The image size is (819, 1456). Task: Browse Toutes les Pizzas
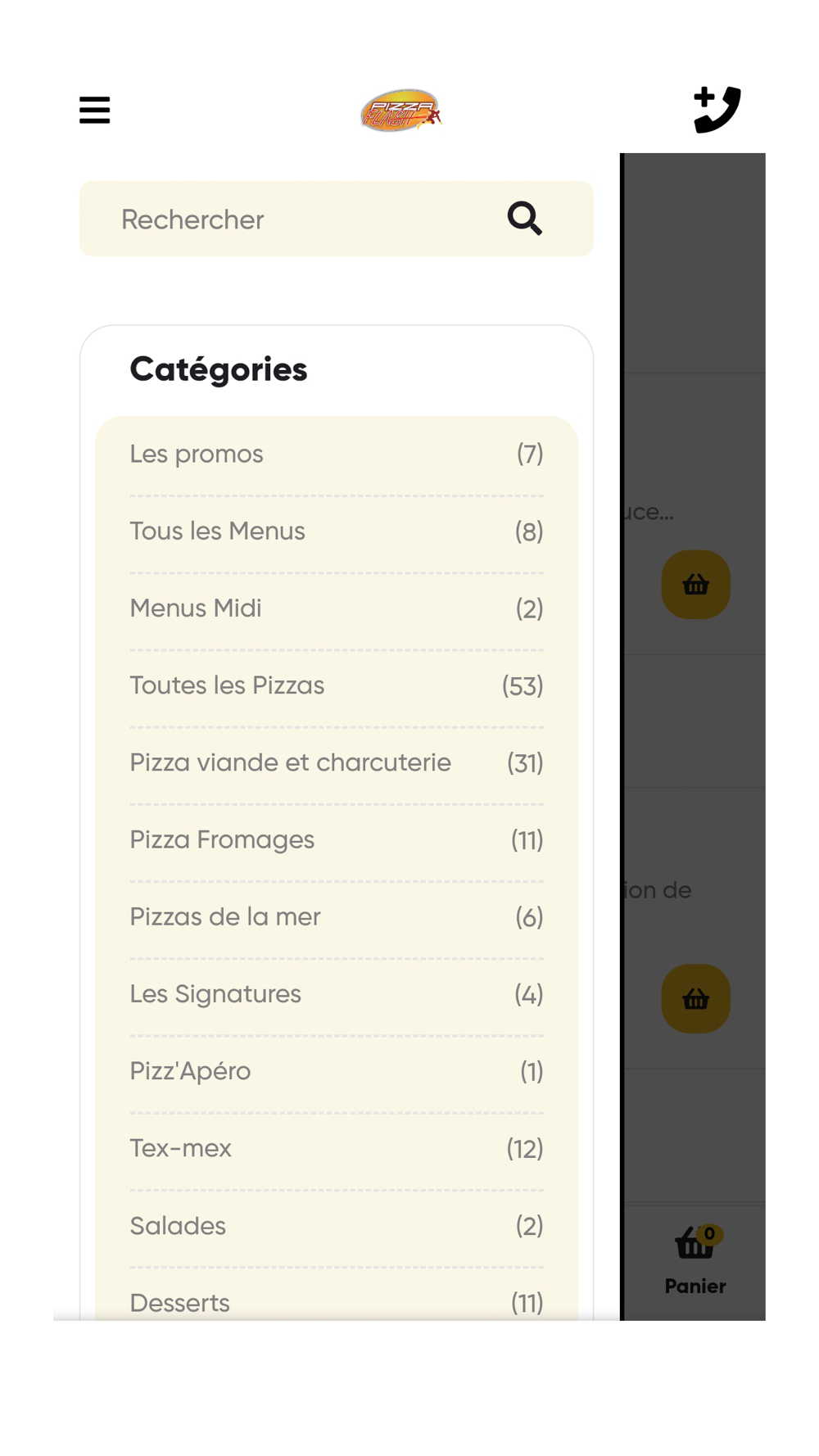tap(336, 685)
